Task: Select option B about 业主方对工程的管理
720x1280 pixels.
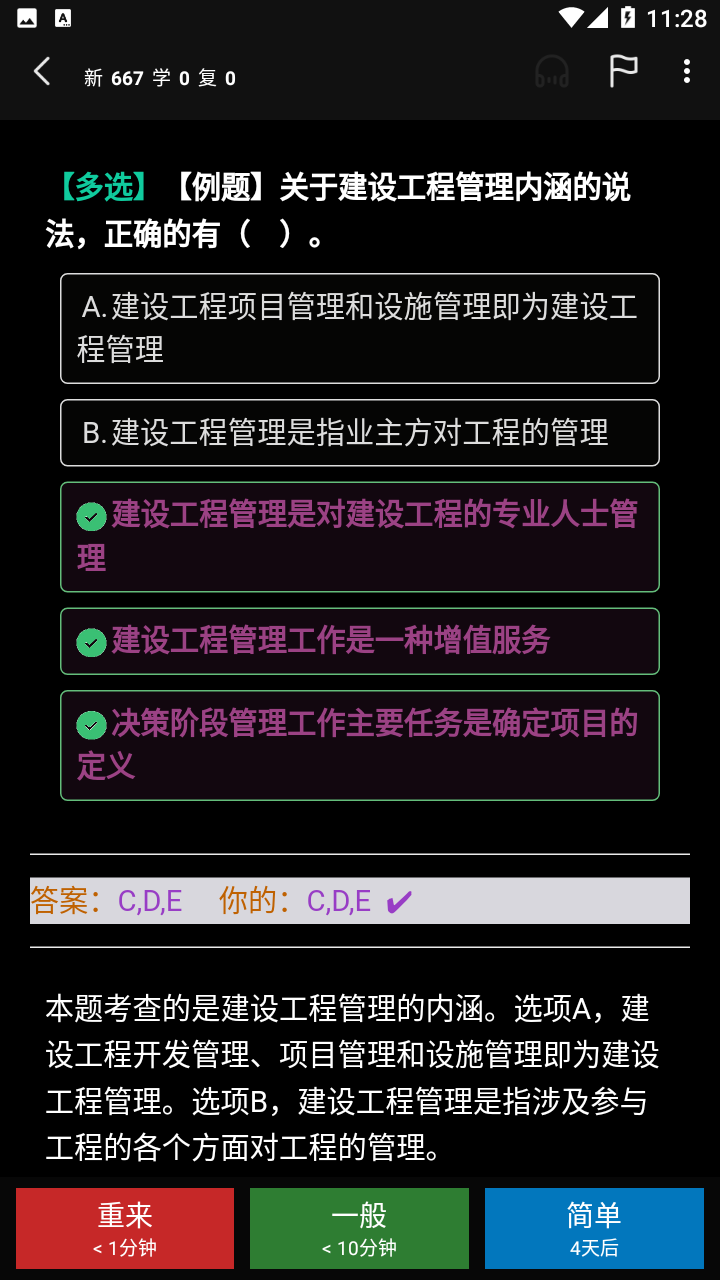Action: click(360, 433)
